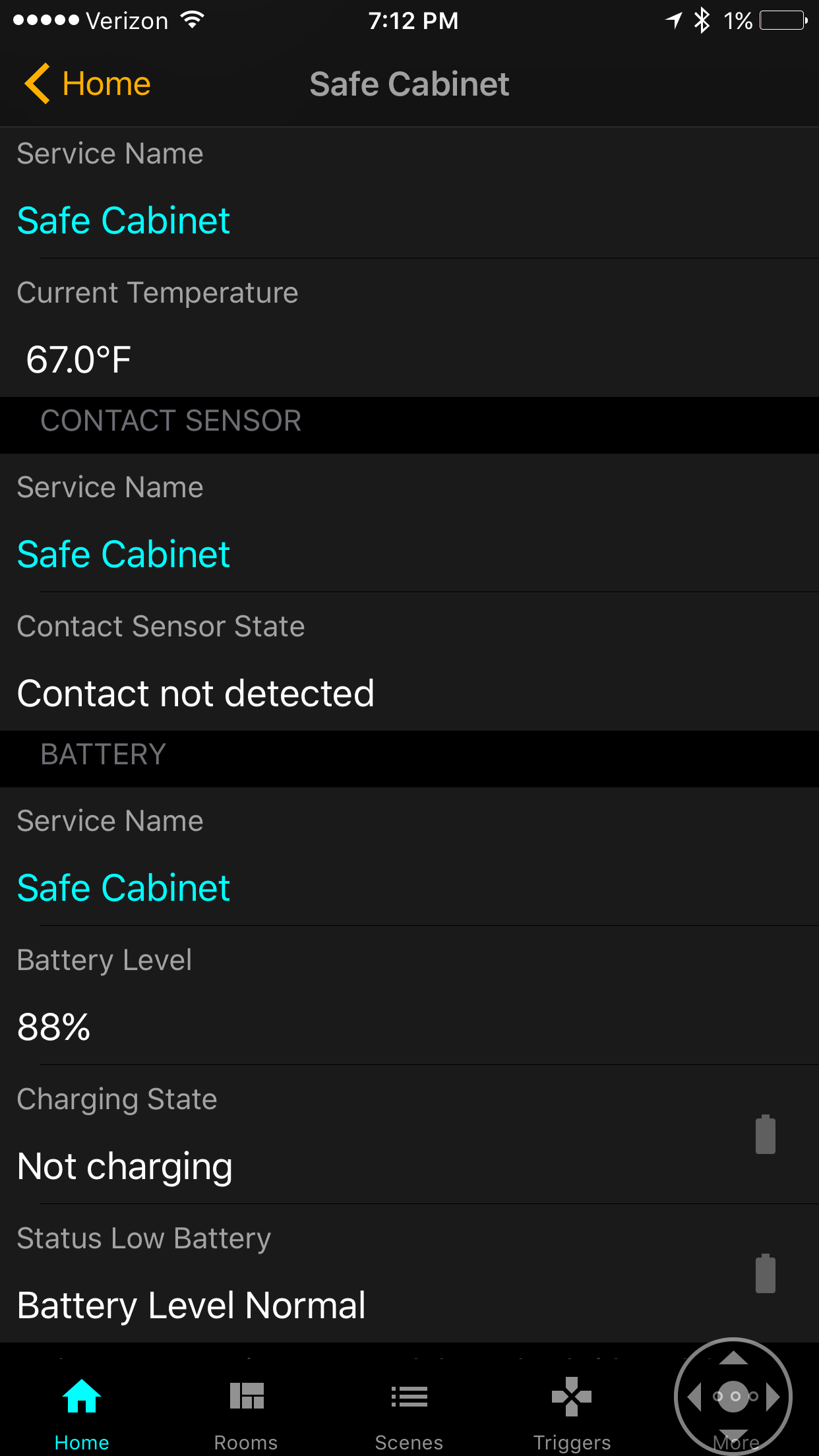Edit the service name above Current Temperature
This screenshot has height=1456, width=819.
pos(124,221)
